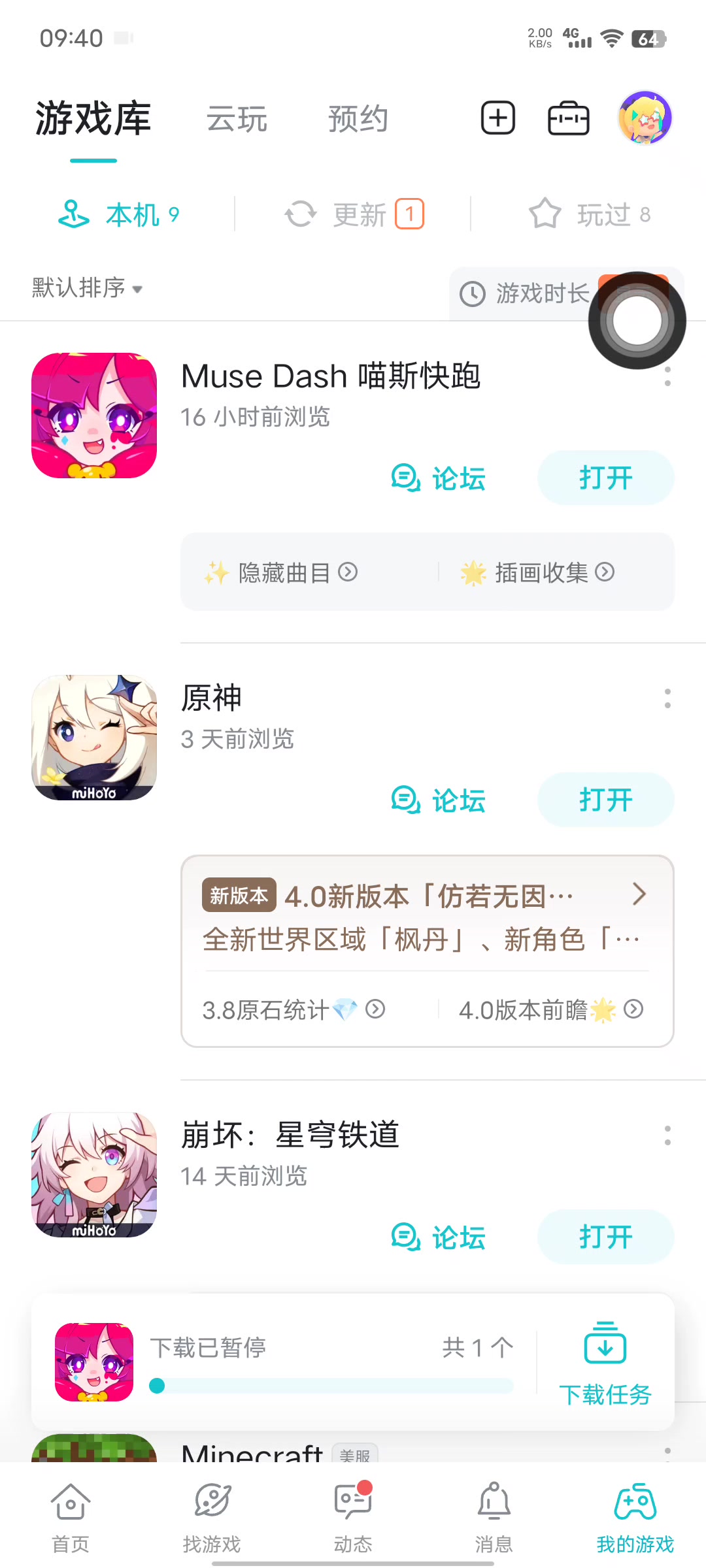The width and height of the screenshot is (706, 1568).
Task: Open the toolbox briefcase icon
Action: (x=568, y=118)
